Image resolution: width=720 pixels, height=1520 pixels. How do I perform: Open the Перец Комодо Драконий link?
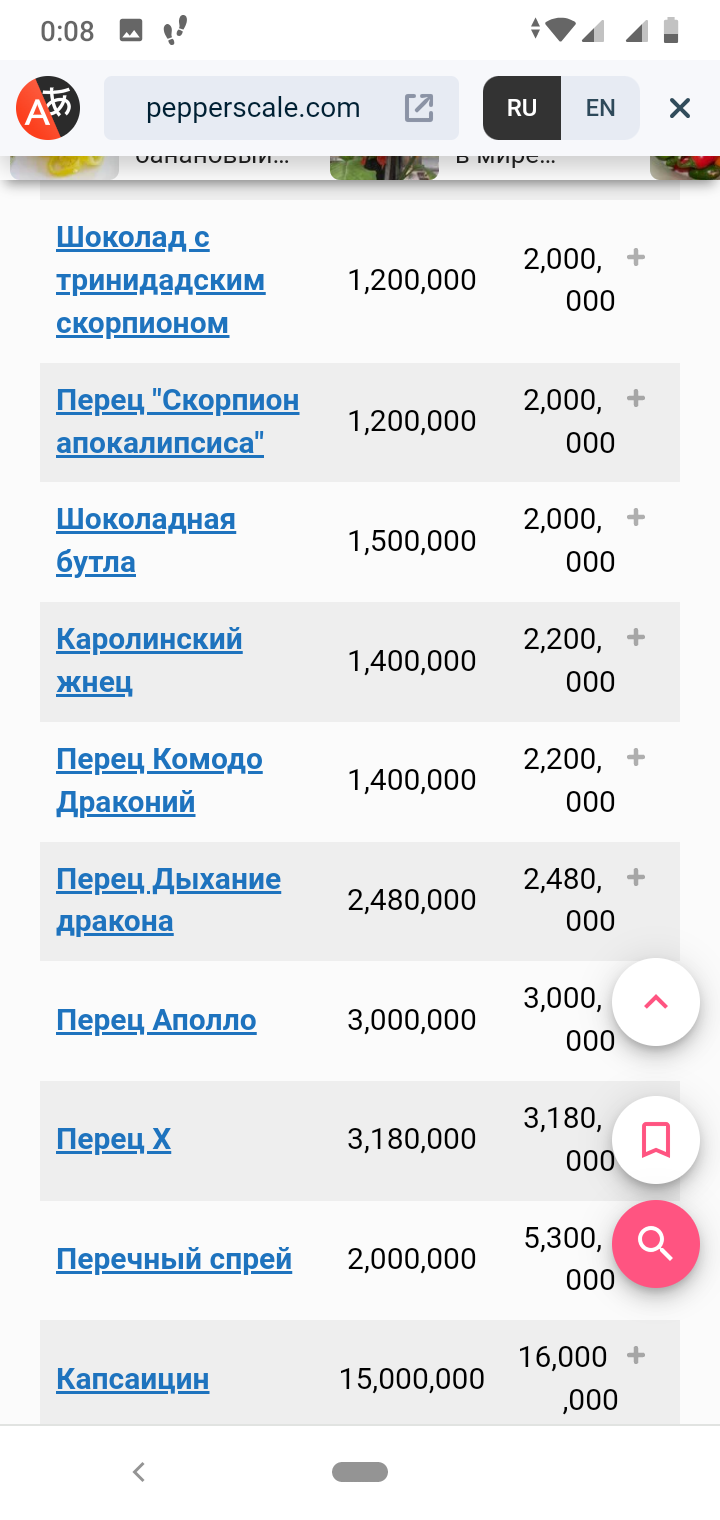[159, 780]
